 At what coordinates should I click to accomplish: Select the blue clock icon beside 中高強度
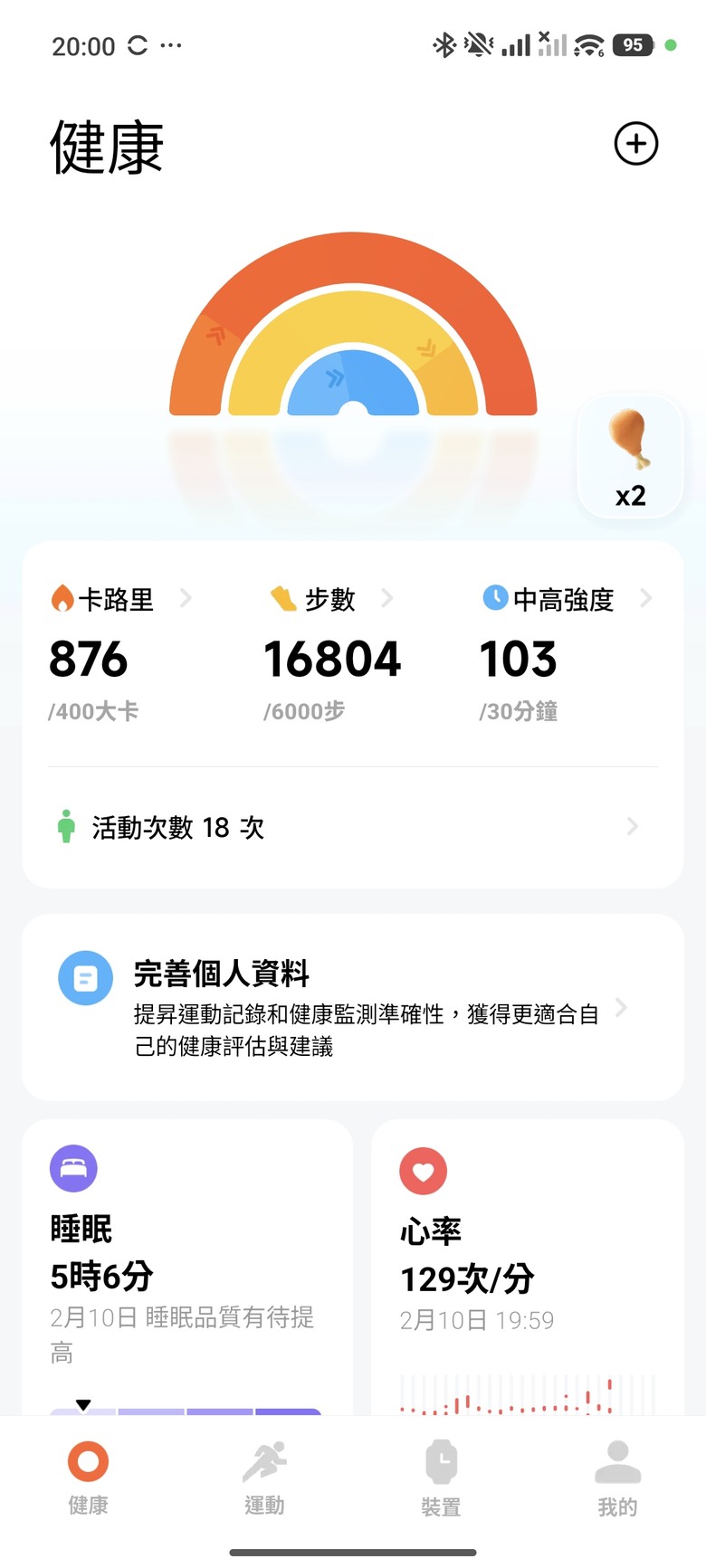[497, 597]
